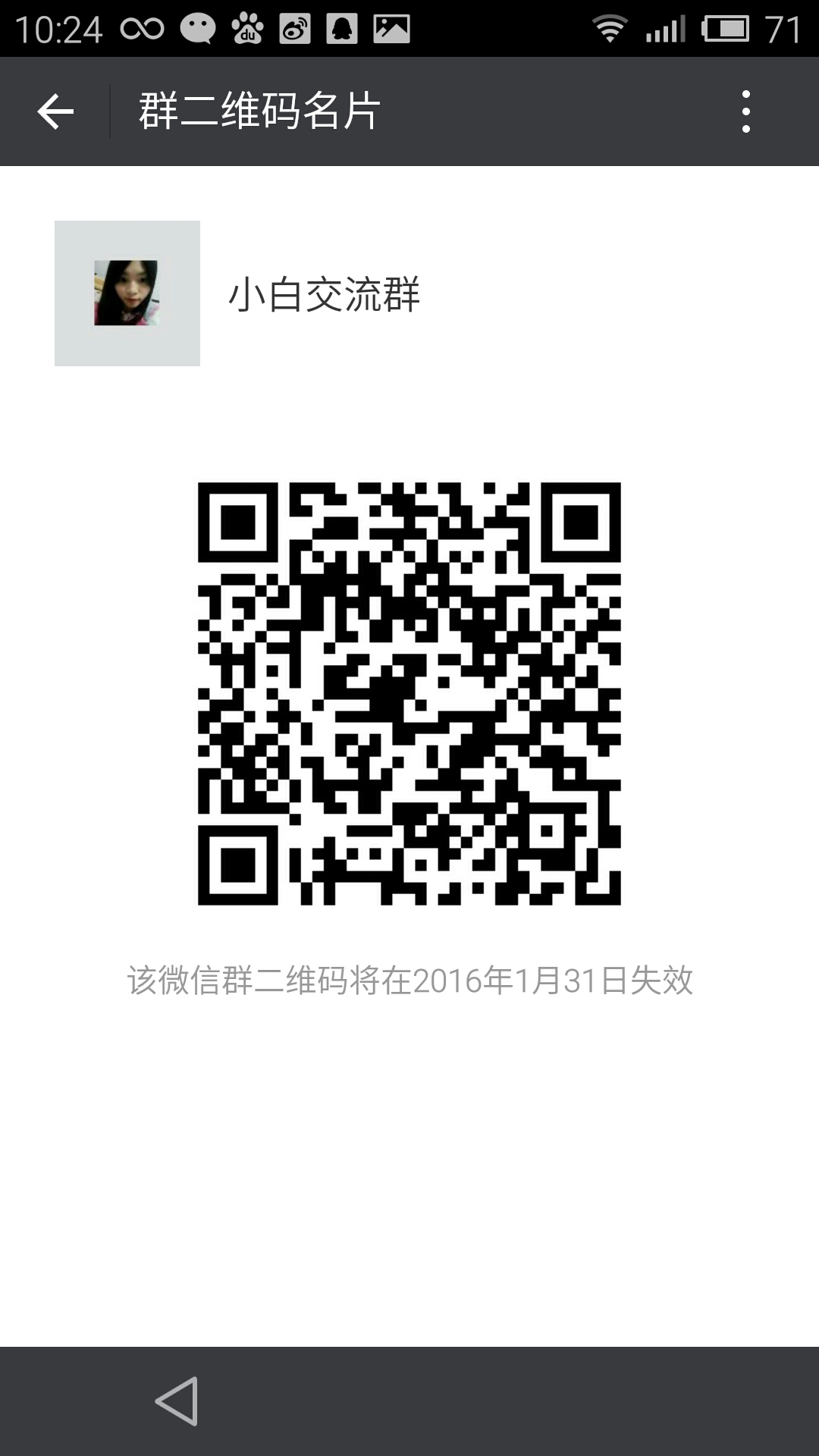Tap the system back triangle button
This screenshot has width=819, height=1456.
[177, 1401]
